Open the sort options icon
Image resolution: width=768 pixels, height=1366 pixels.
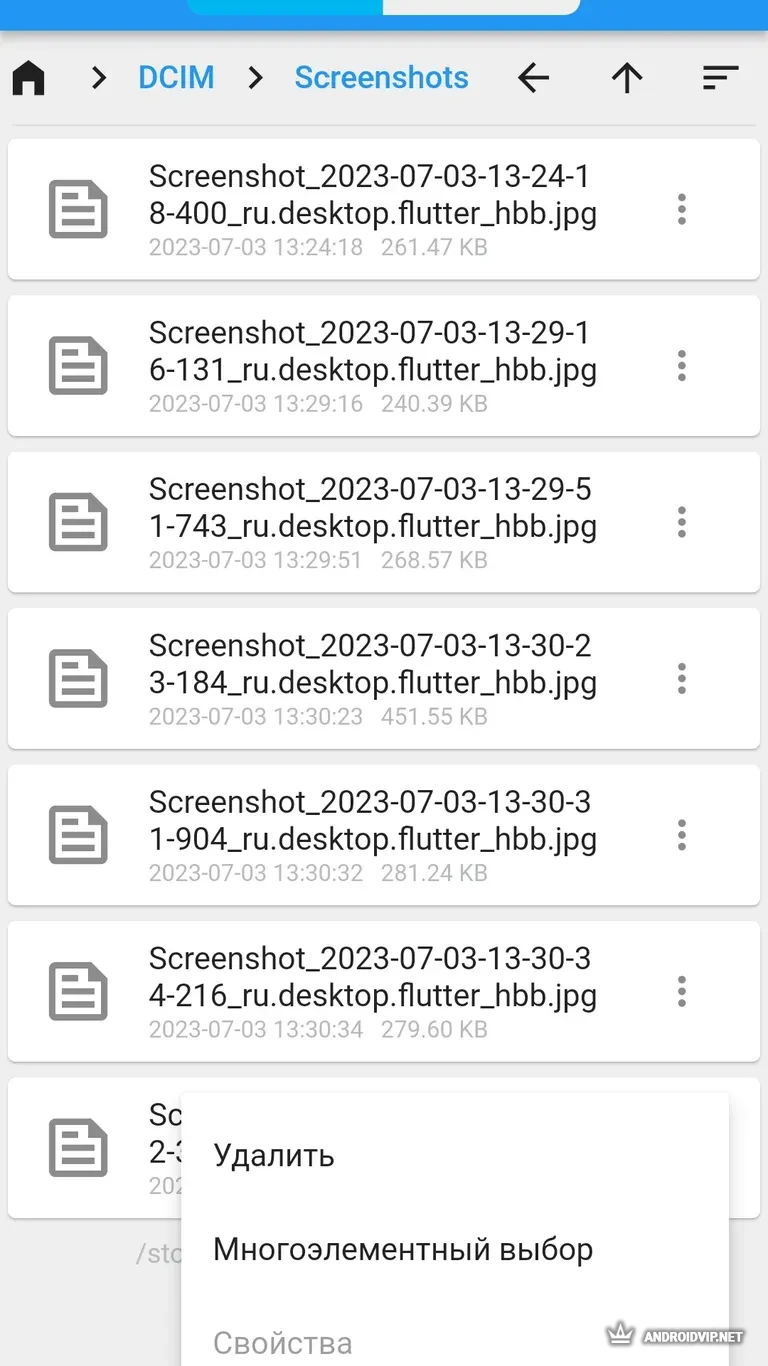(719, 78)
